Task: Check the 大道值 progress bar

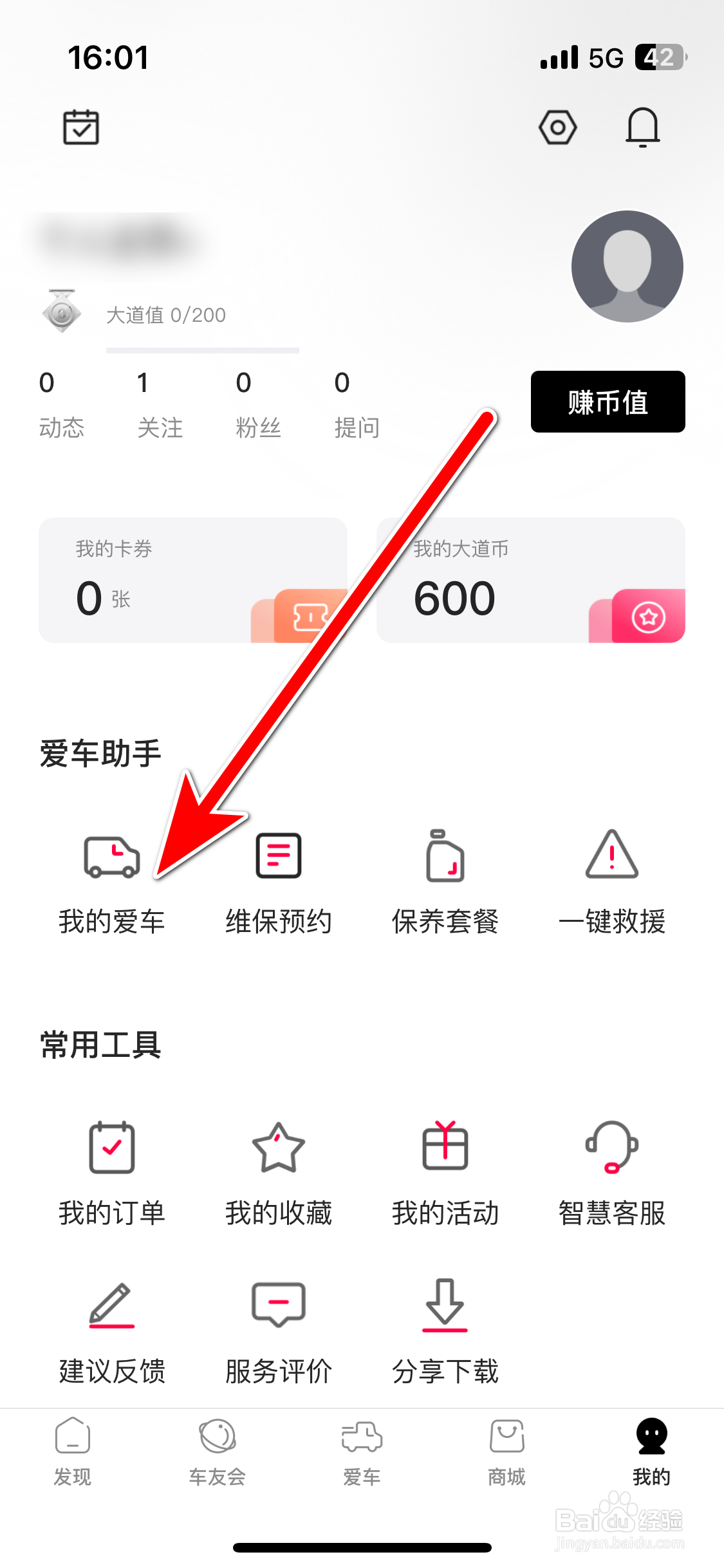Action: 202,351
